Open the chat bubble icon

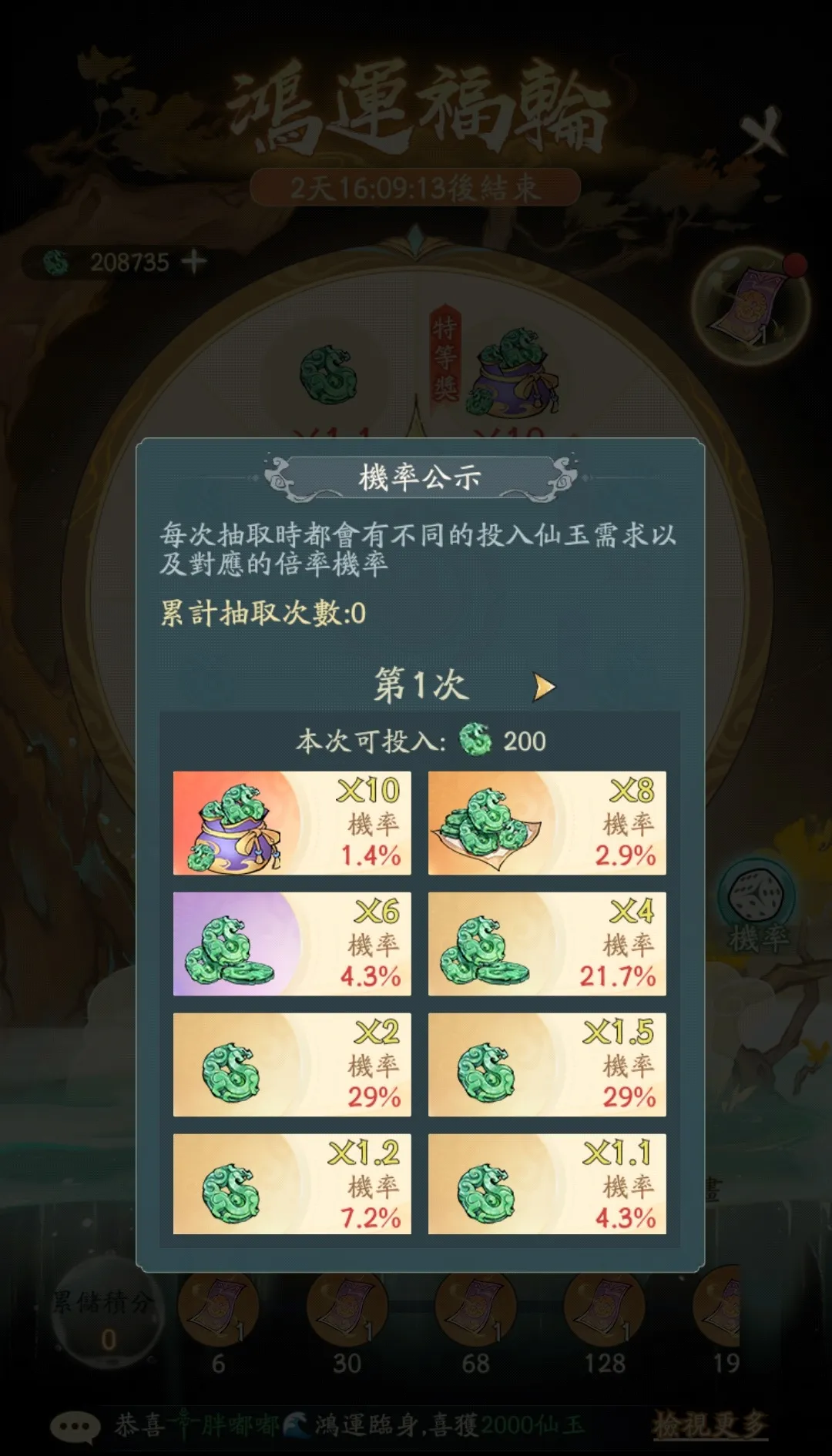75,1426
